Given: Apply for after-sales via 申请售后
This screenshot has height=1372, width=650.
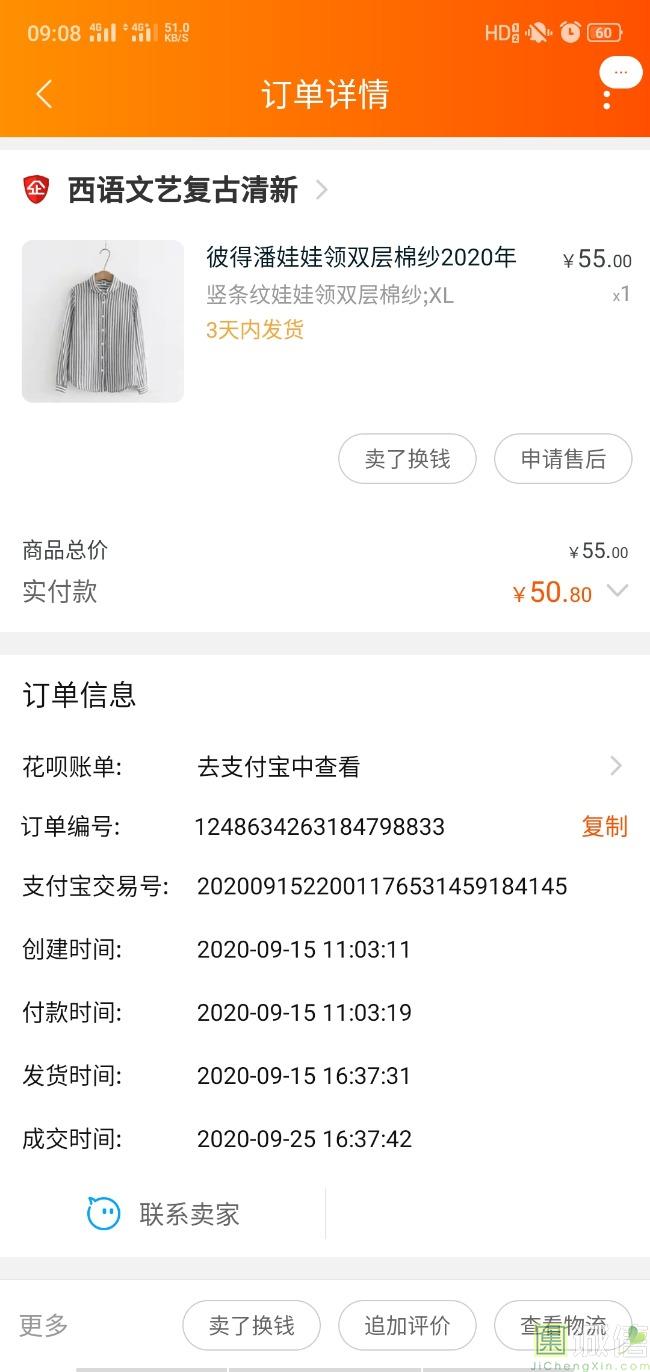Looking at the screenshot, I should (x=563, y=459).
